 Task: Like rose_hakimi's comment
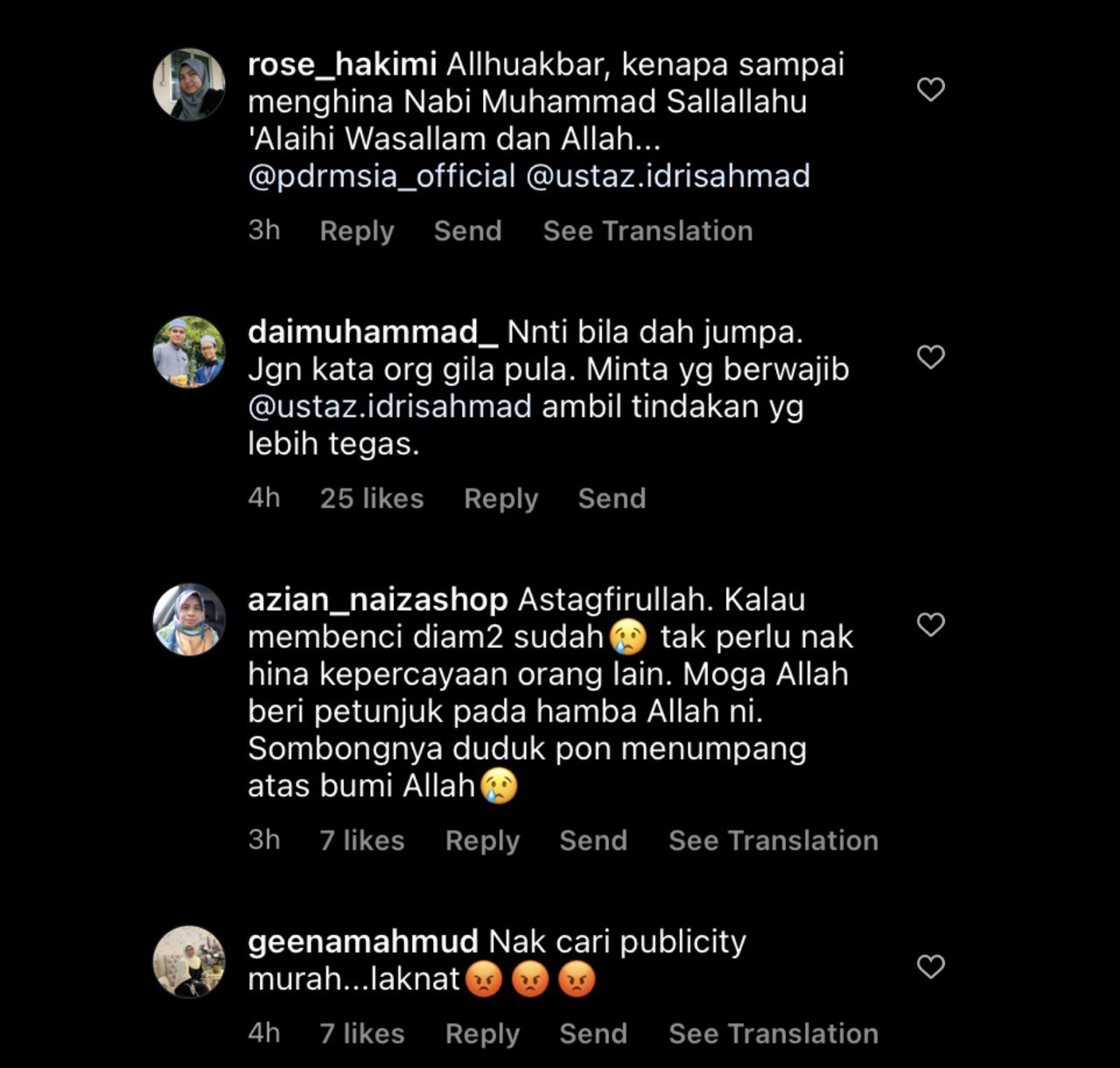pos(930,89)
